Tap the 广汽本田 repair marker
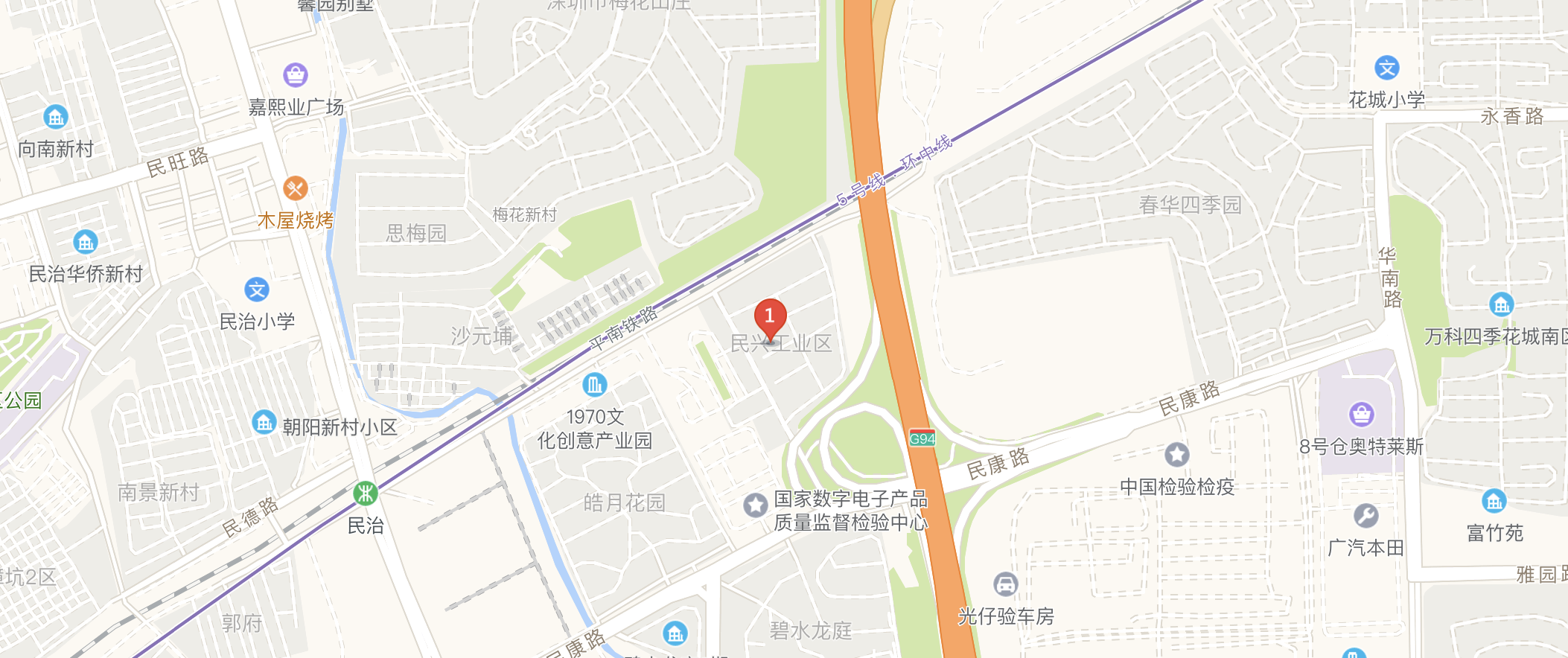1568x658 pixels. (x=1365, y=516)
